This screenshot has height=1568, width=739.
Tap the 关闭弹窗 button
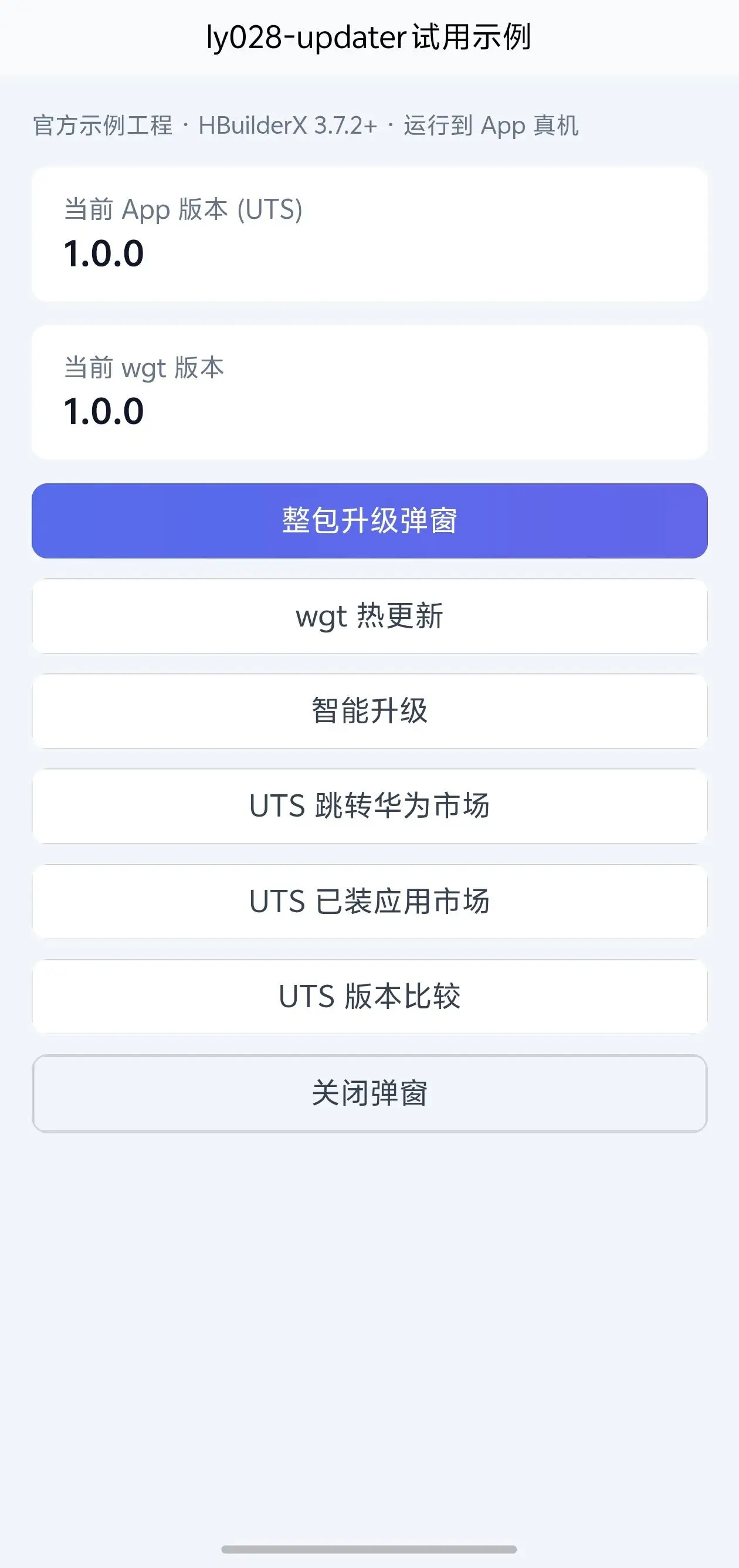pyautogui.click(x=369, y=1093)
